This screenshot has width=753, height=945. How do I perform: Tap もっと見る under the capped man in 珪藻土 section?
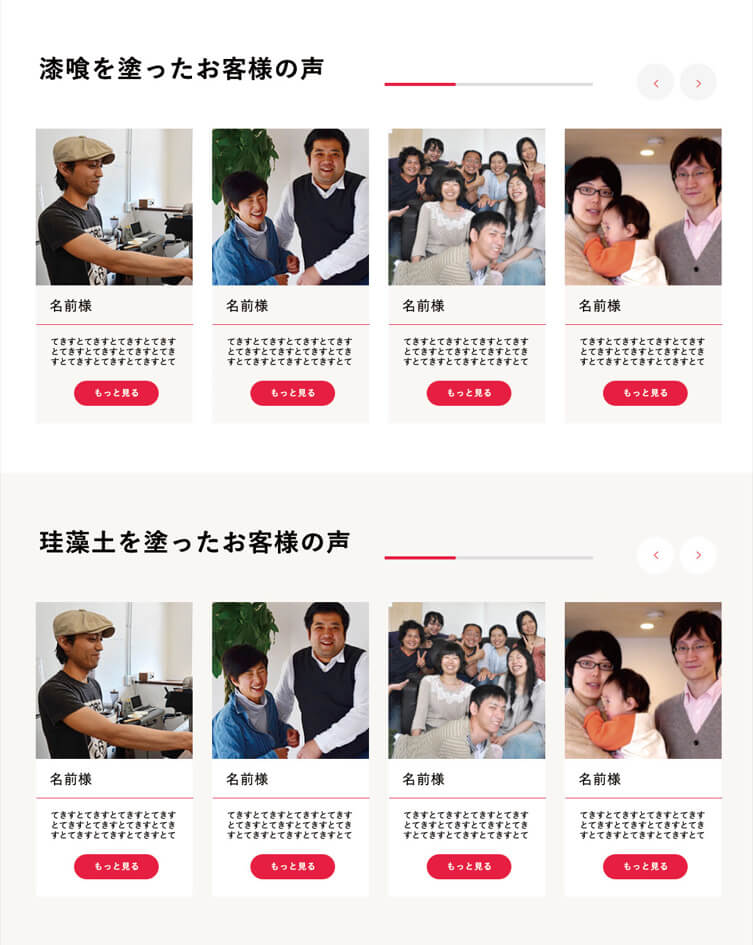click(116, 866)
